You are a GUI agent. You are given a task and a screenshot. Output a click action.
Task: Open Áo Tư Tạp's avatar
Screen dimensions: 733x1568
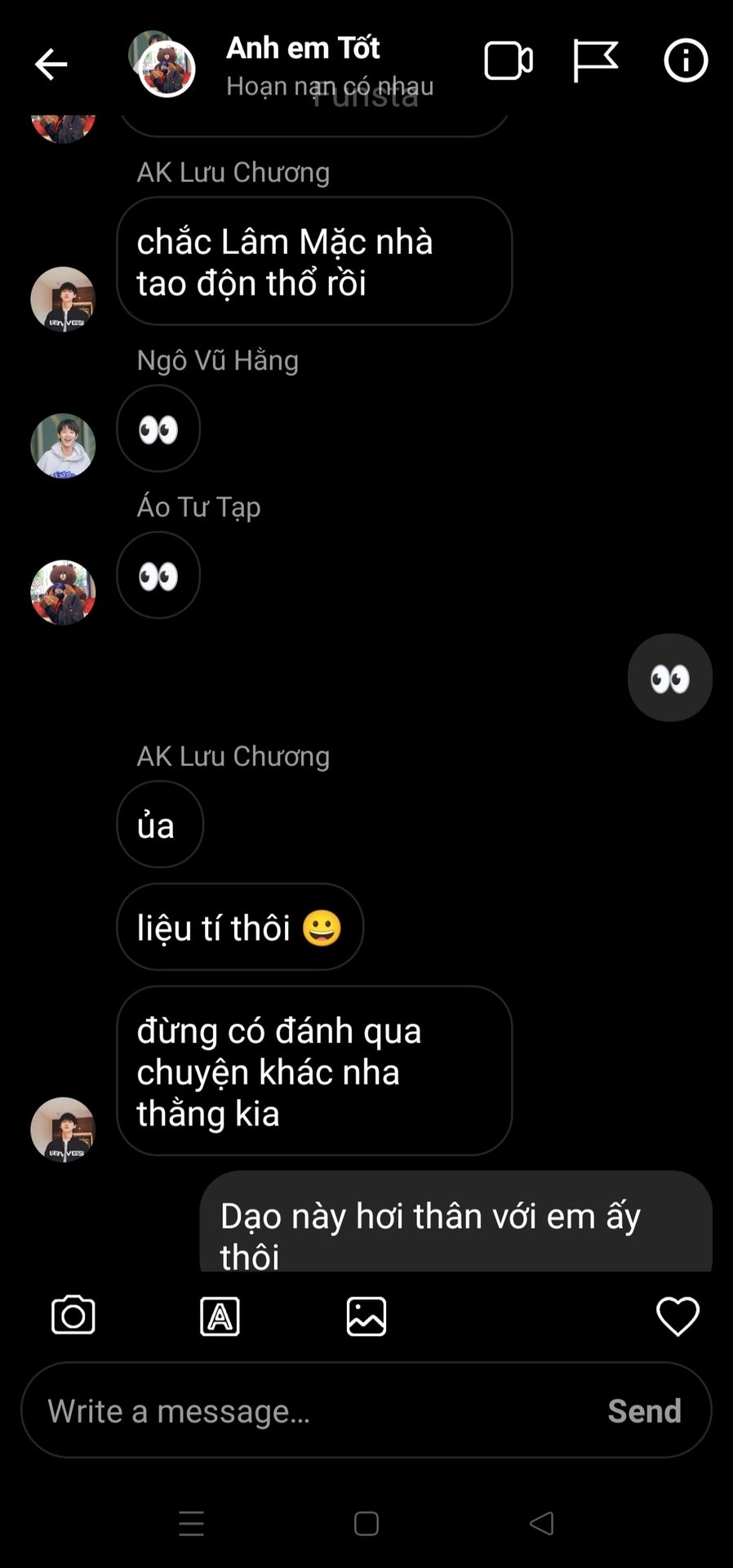coord(63,593)
